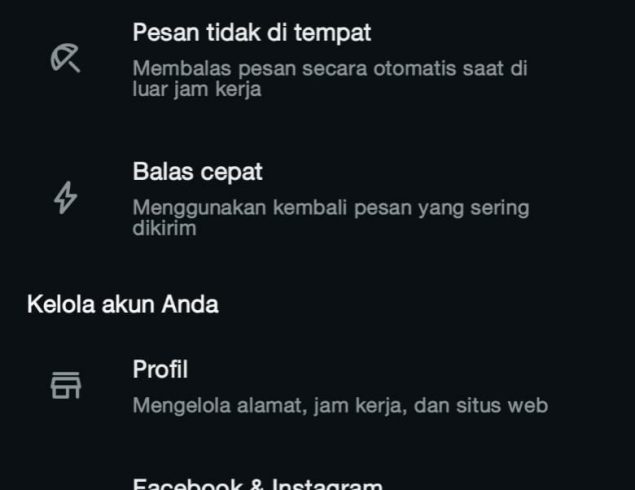
Task: Open Pesan tidak di tempat settings
Action: tap(330, 58)
